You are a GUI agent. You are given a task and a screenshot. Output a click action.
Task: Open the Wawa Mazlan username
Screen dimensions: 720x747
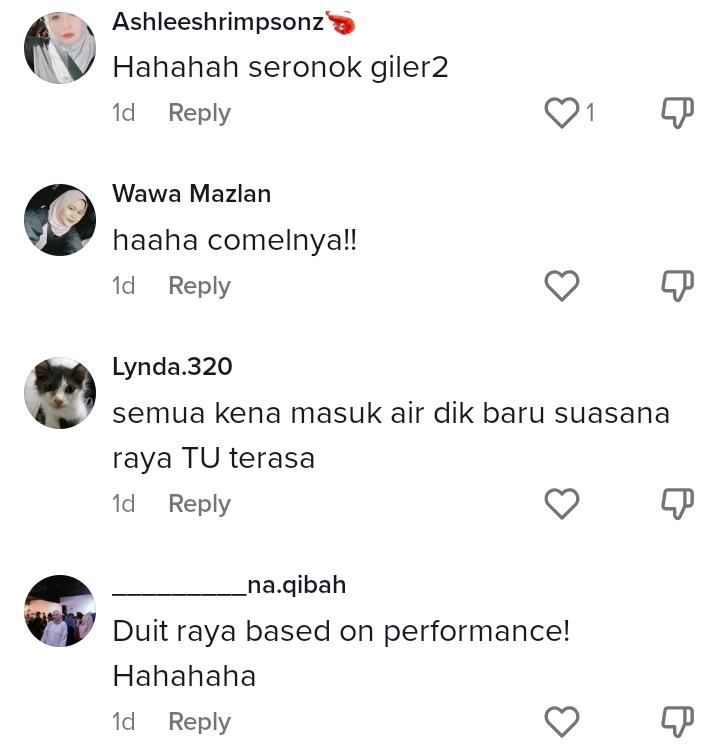click(x=191, y=194)
